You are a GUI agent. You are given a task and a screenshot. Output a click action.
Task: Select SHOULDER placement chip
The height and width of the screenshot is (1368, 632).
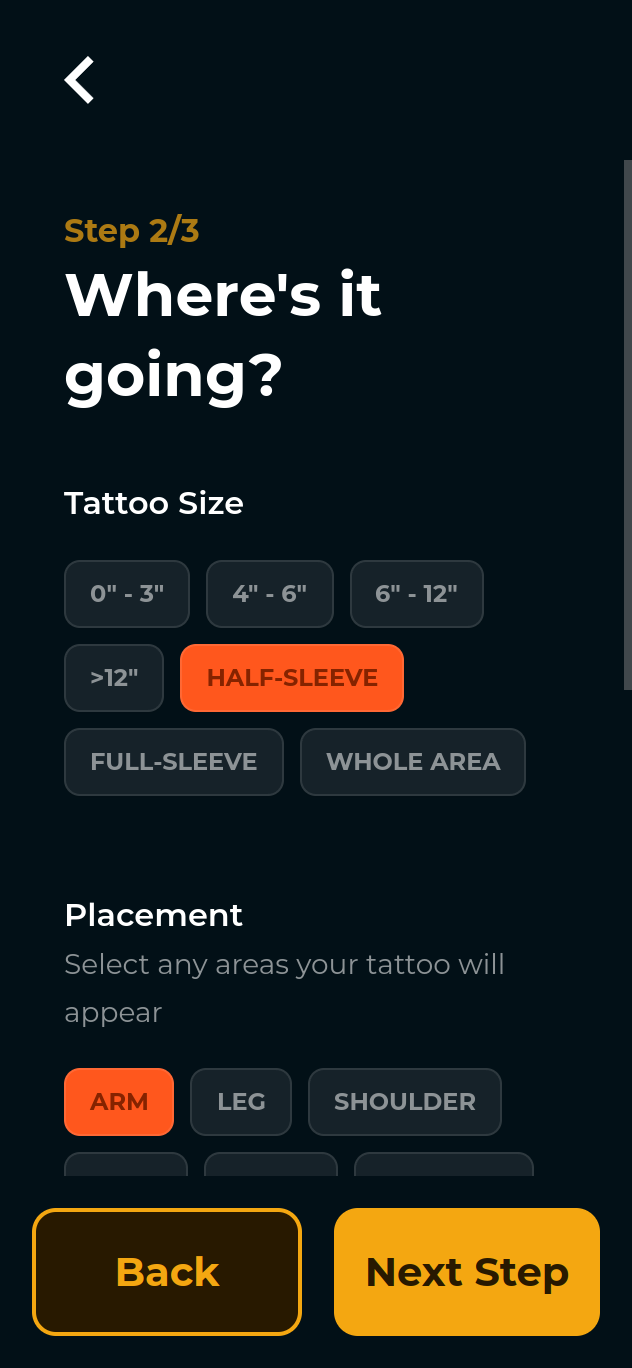405,1102
